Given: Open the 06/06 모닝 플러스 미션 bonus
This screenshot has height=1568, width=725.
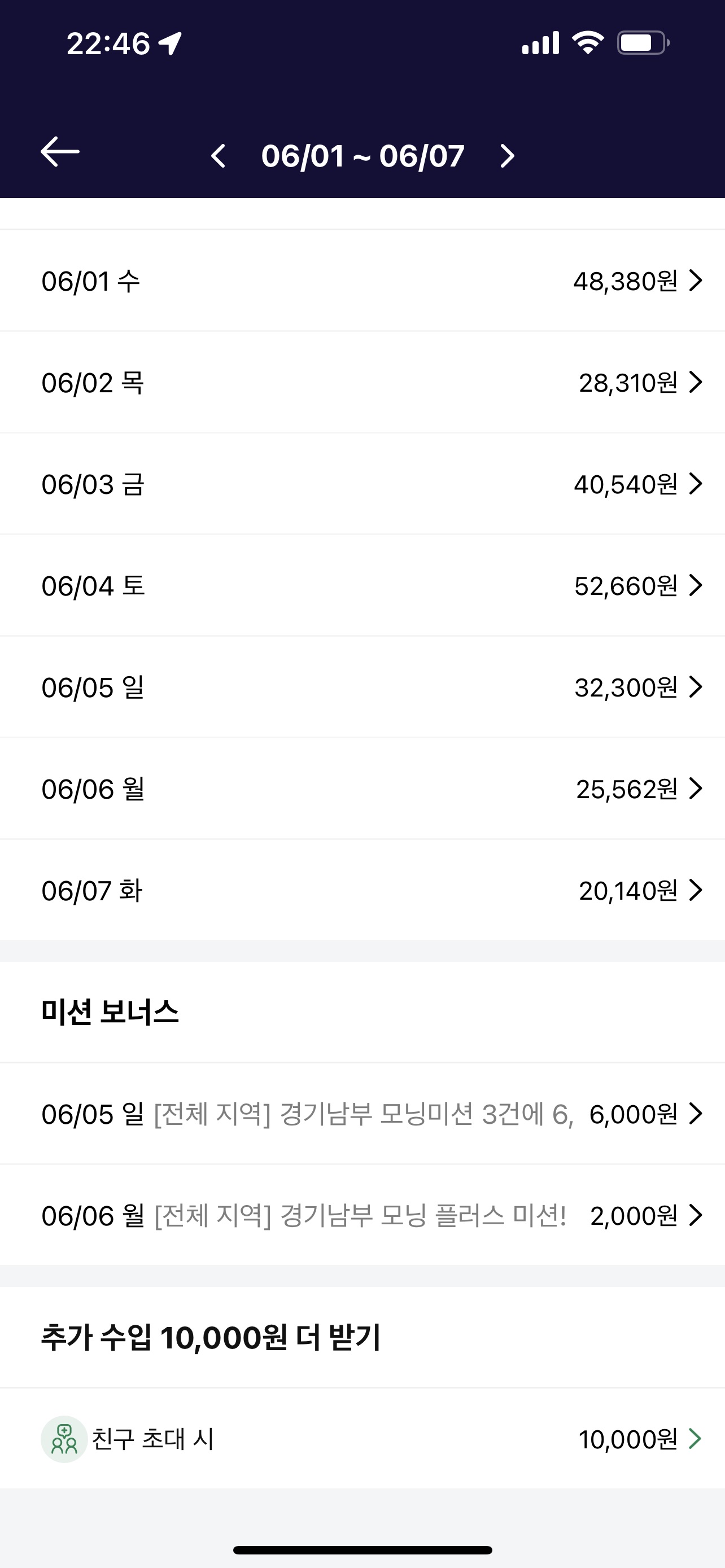Looking at the screenshot, I should pyautogui.click(x=362, y=1216).
